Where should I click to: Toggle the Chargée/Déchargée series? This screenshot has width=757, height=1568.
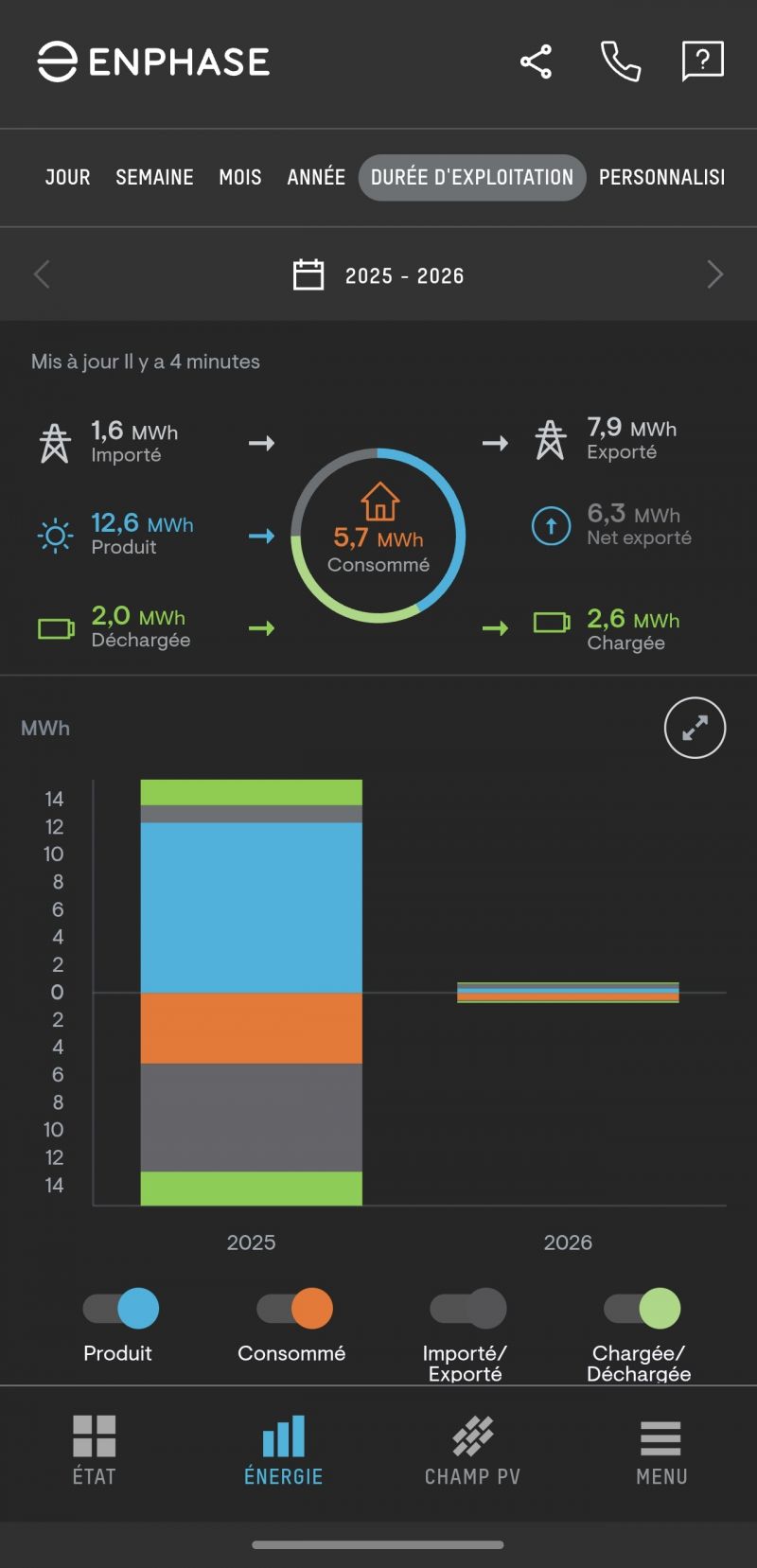[642, 1309]
